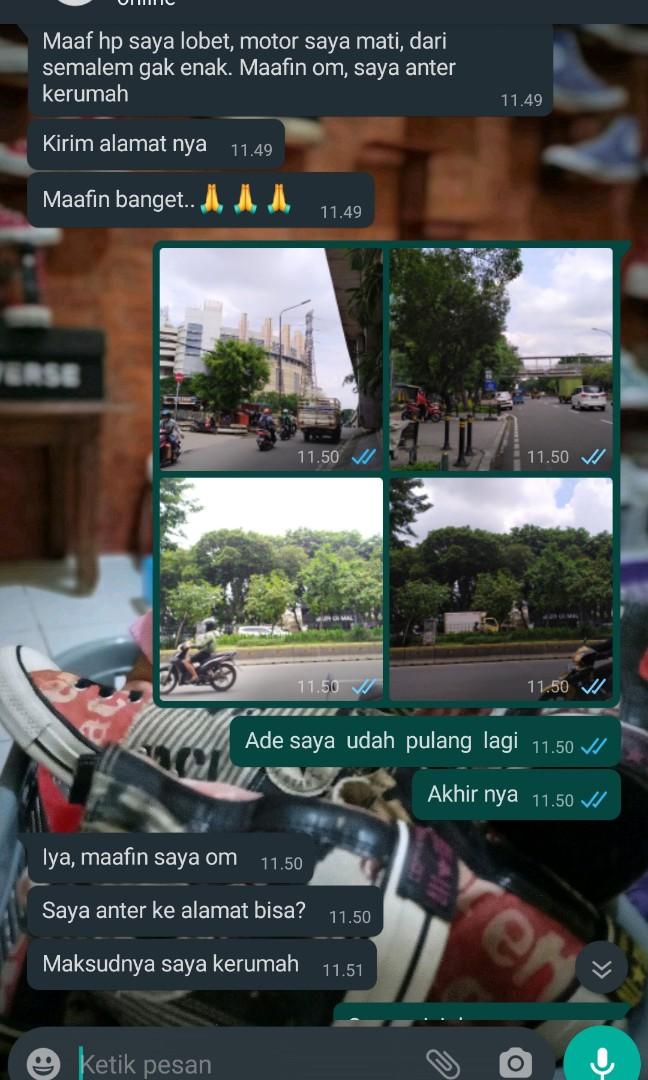648x1080 pixels.
Task: Open the sent photo of tall buildings
Action: pos(271,359)
